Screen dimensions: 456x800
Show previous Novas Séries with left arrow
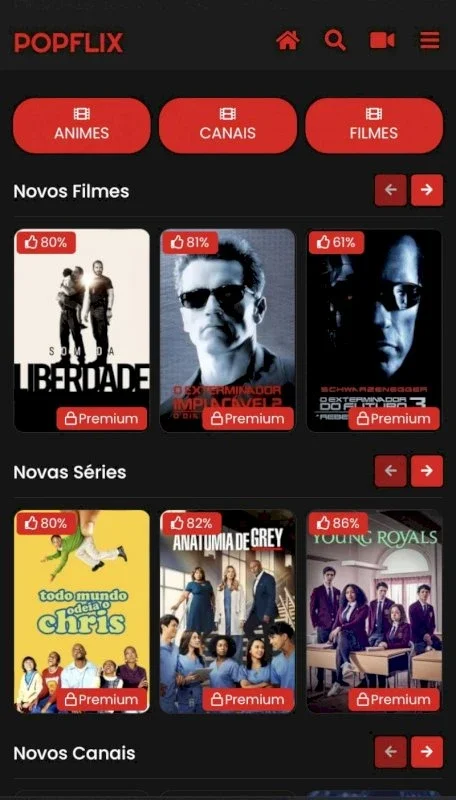391,471
